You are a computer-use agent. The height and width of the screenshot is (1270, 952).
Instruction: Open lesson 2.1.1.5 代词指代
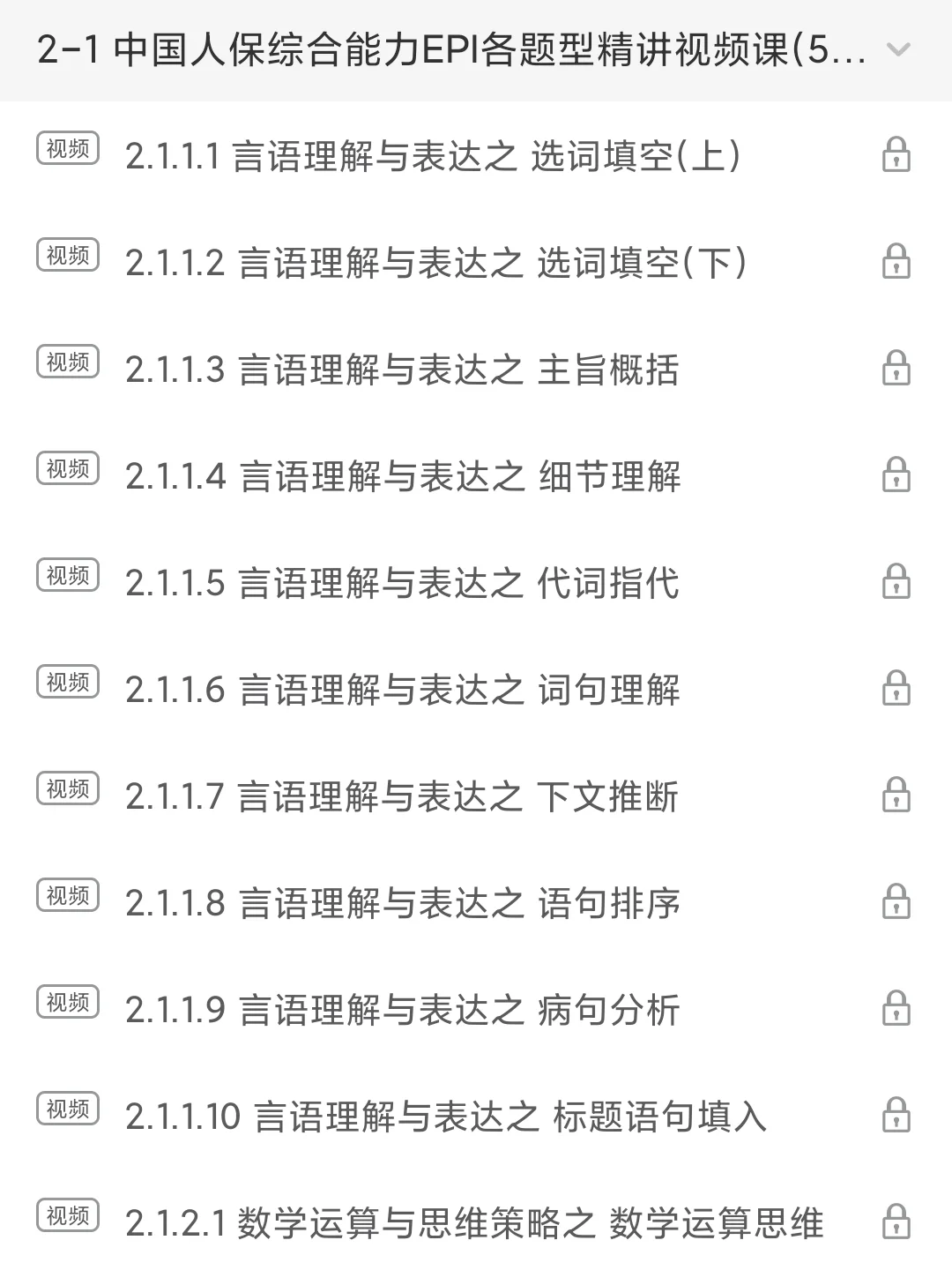[x=402, y=583]
